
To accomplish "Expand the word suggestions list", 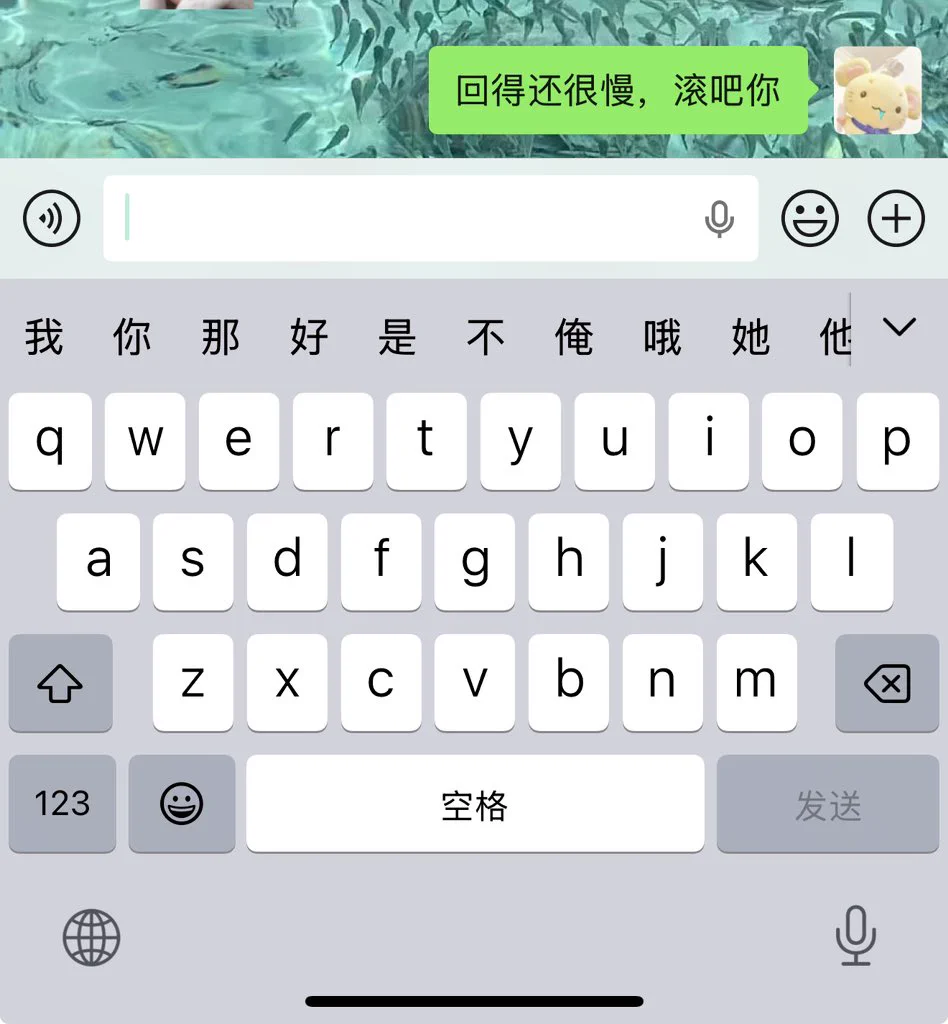I will point(899,327).
